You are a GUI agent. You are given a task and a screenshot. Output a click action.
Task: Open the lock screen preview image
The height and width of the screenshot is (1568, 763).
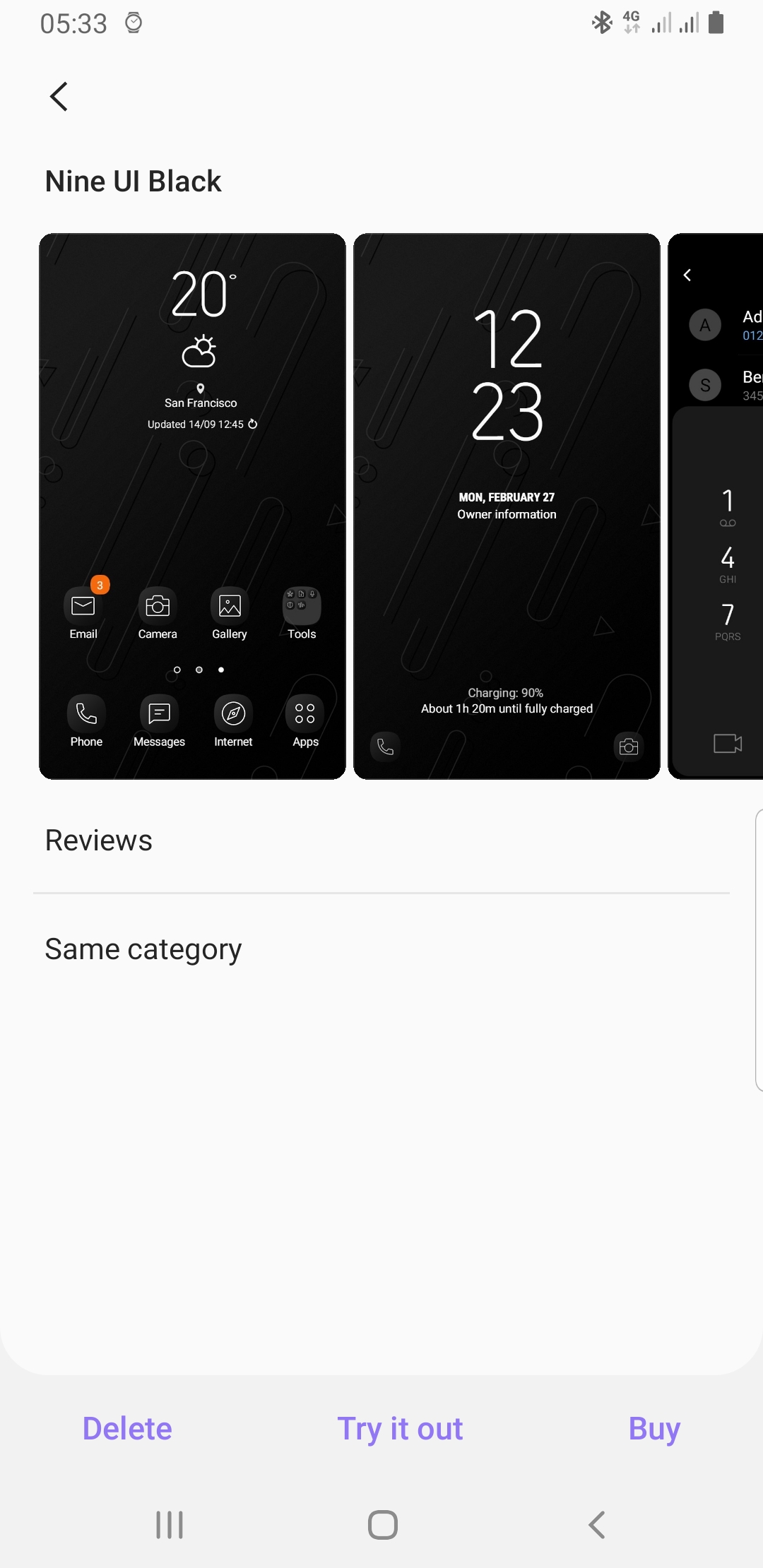507,506
